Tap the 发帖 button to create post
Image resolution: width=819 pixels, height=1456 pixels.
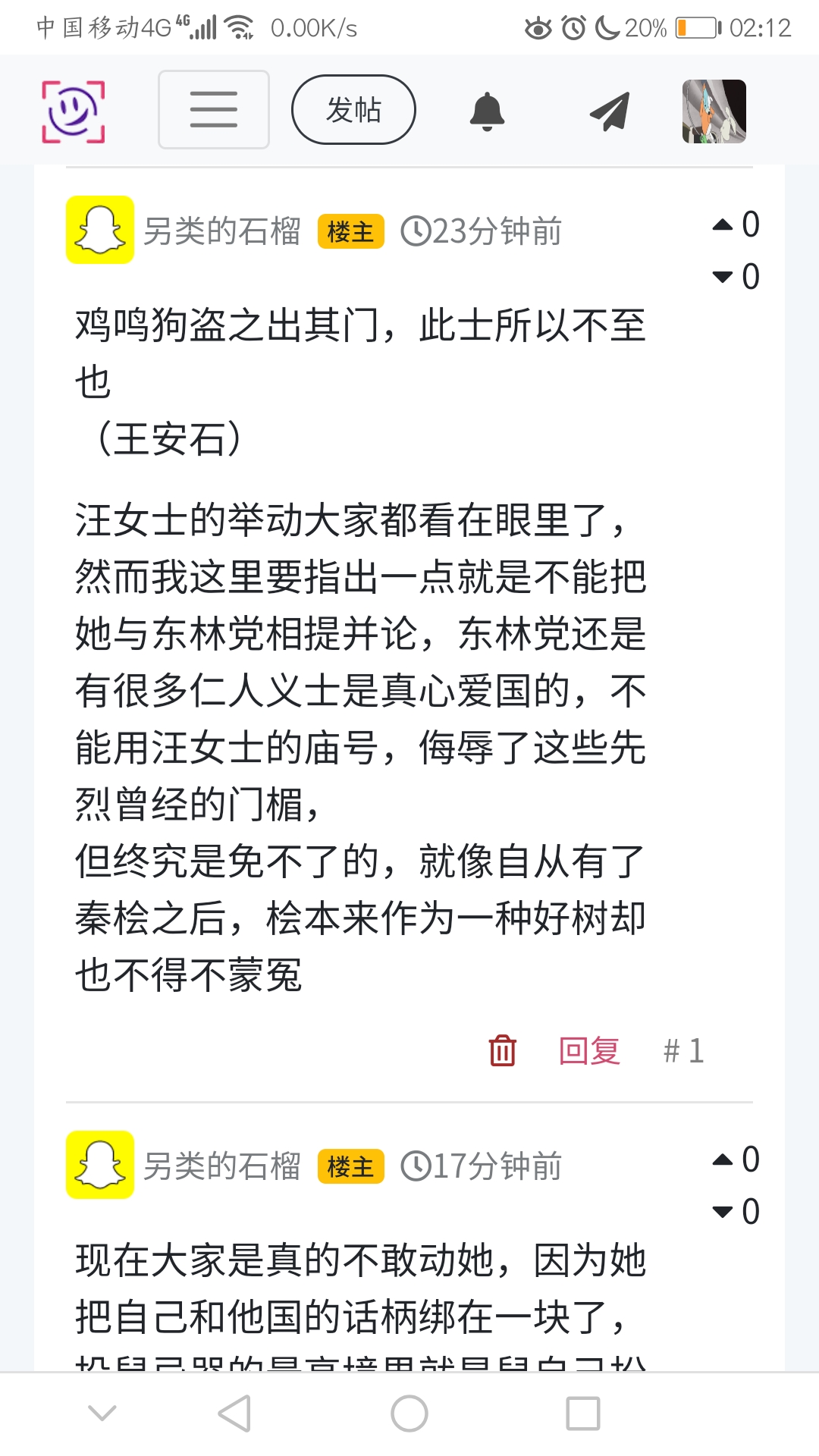click(353, 110)
